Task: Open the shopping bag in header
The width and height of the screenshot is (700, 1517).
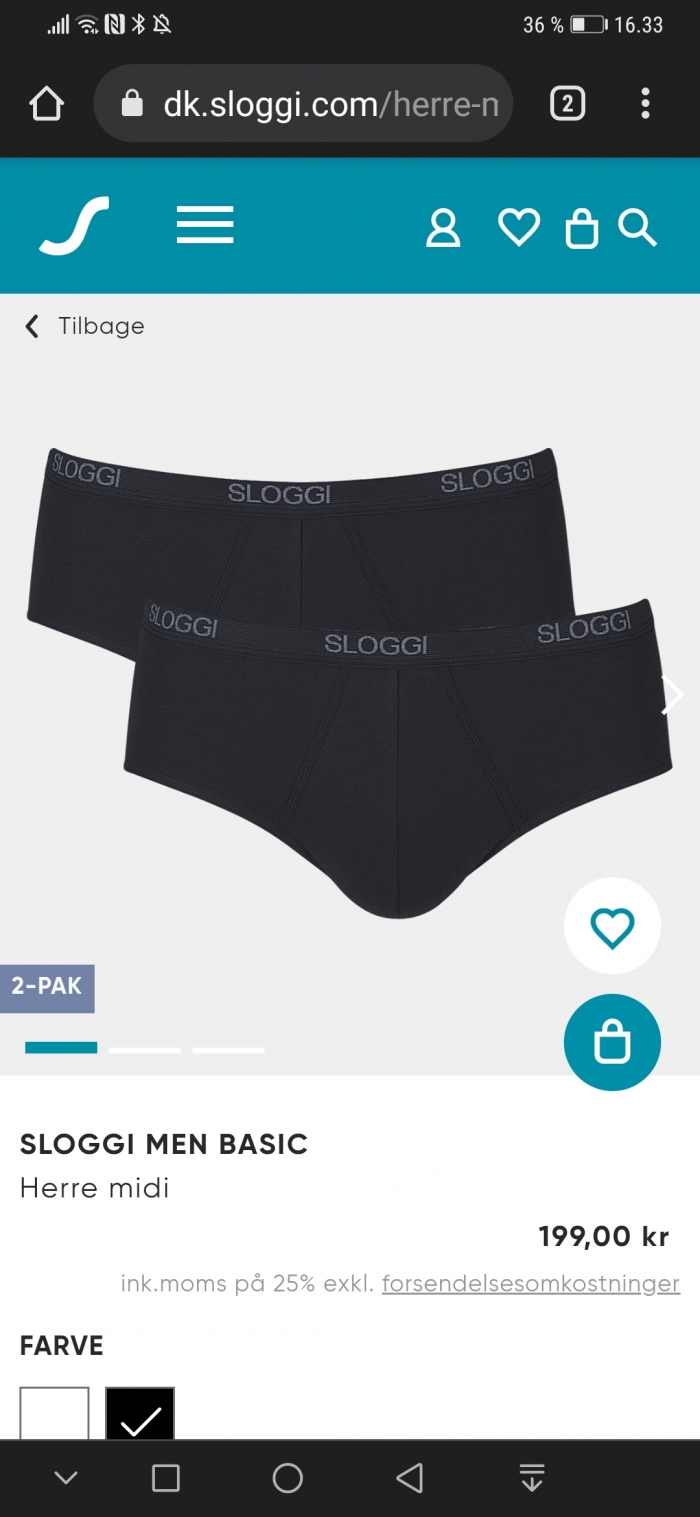Action: pos(582,228)
